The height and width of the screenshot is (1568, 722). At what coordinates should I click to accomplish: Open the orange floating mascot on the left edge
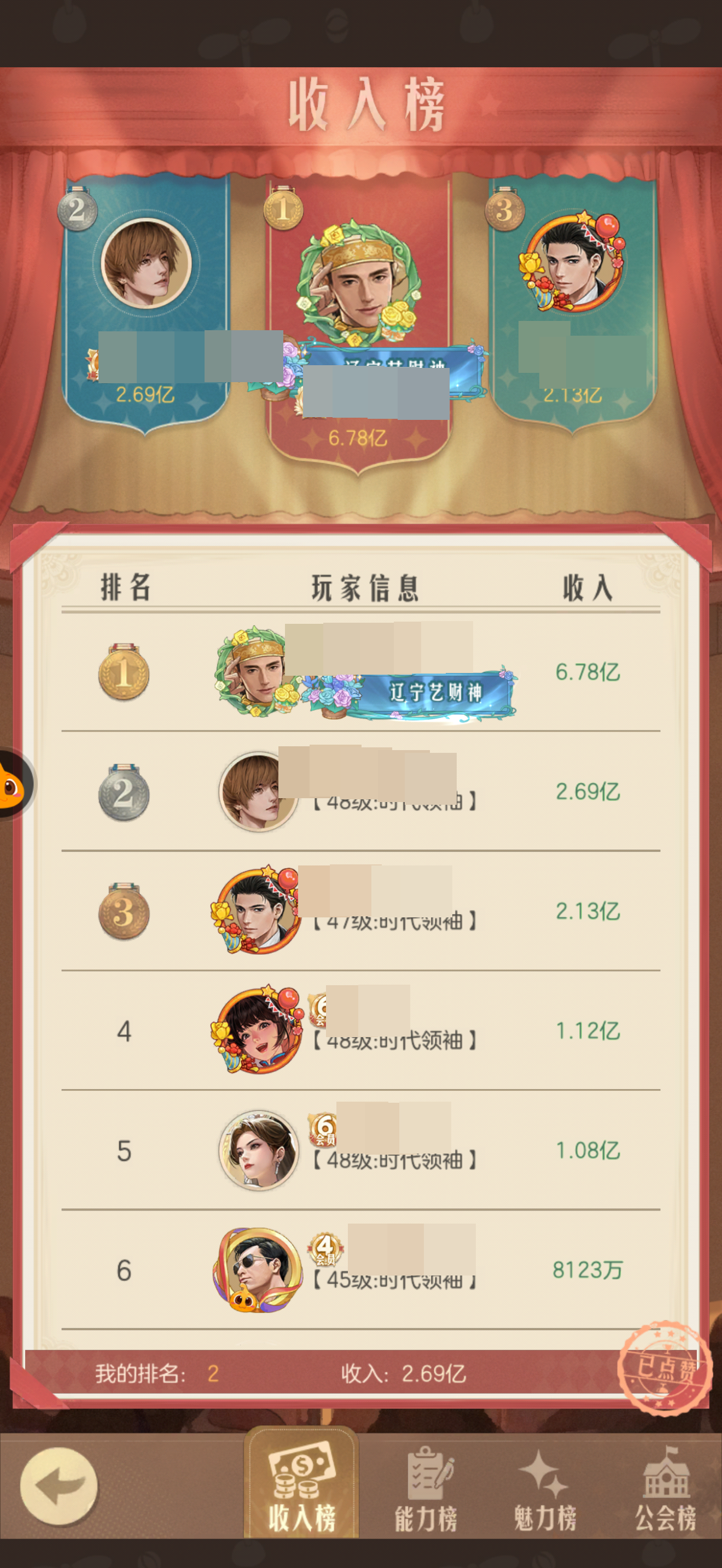[x=12, y=785]
